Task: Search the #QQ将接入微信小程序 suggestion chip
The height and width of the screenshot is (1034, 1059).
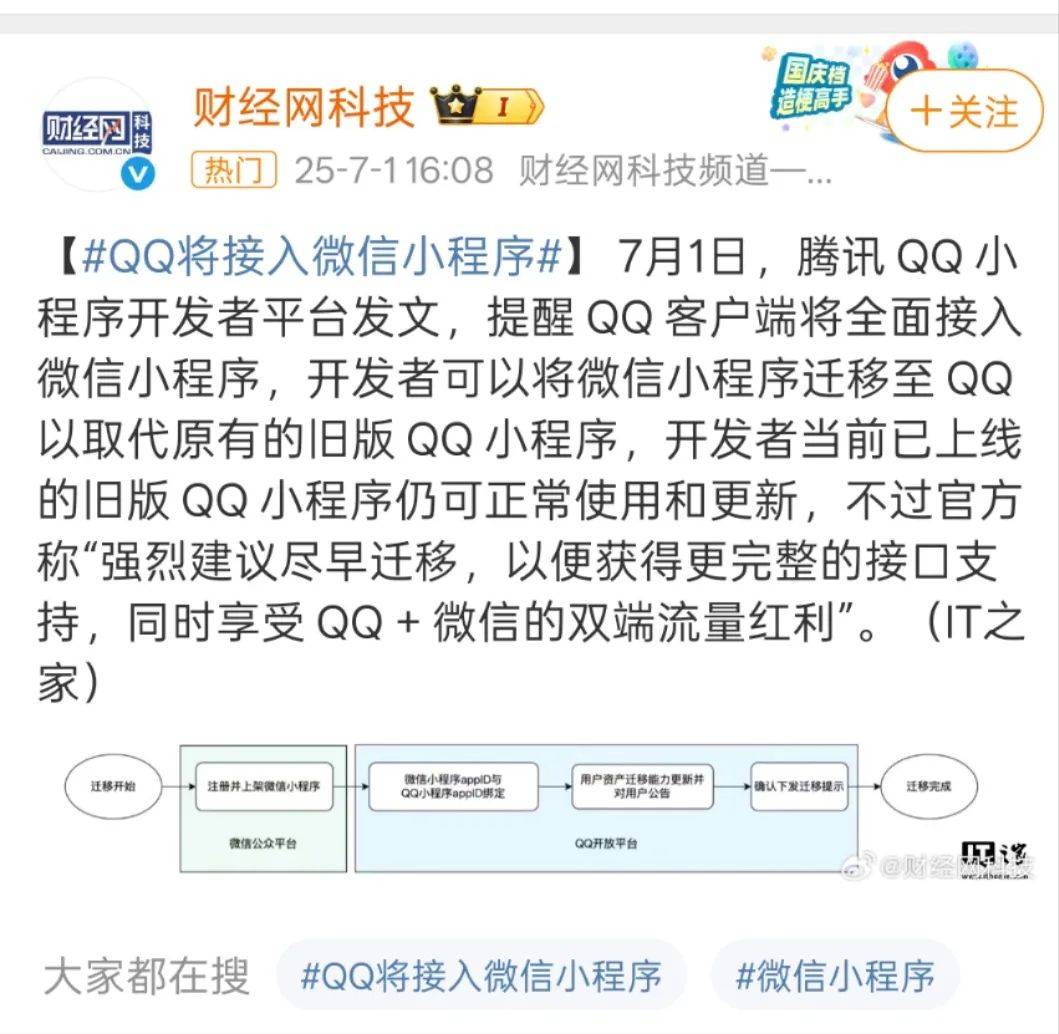Action: (x=481, y=975)
